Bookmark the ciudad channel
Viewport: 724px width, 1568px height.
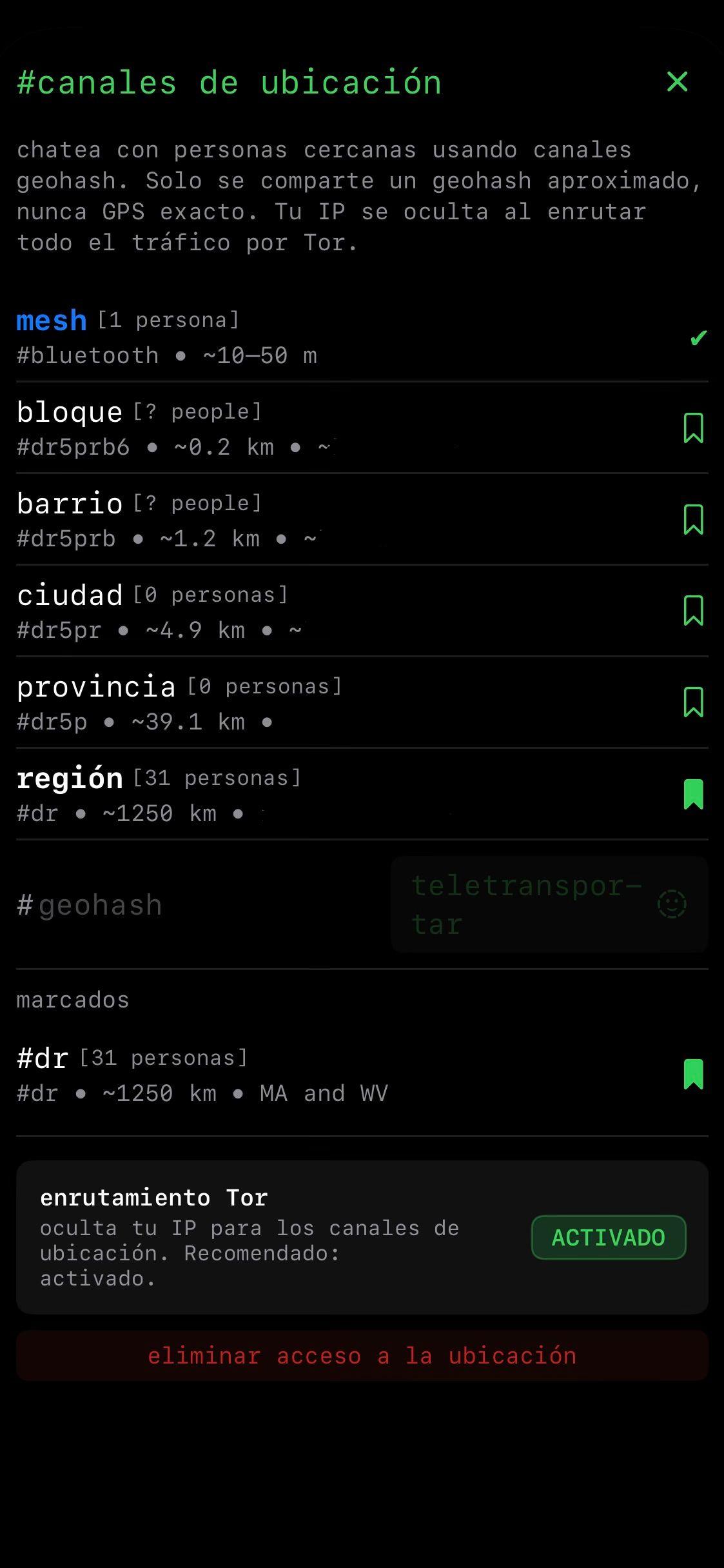coord(693,611)
